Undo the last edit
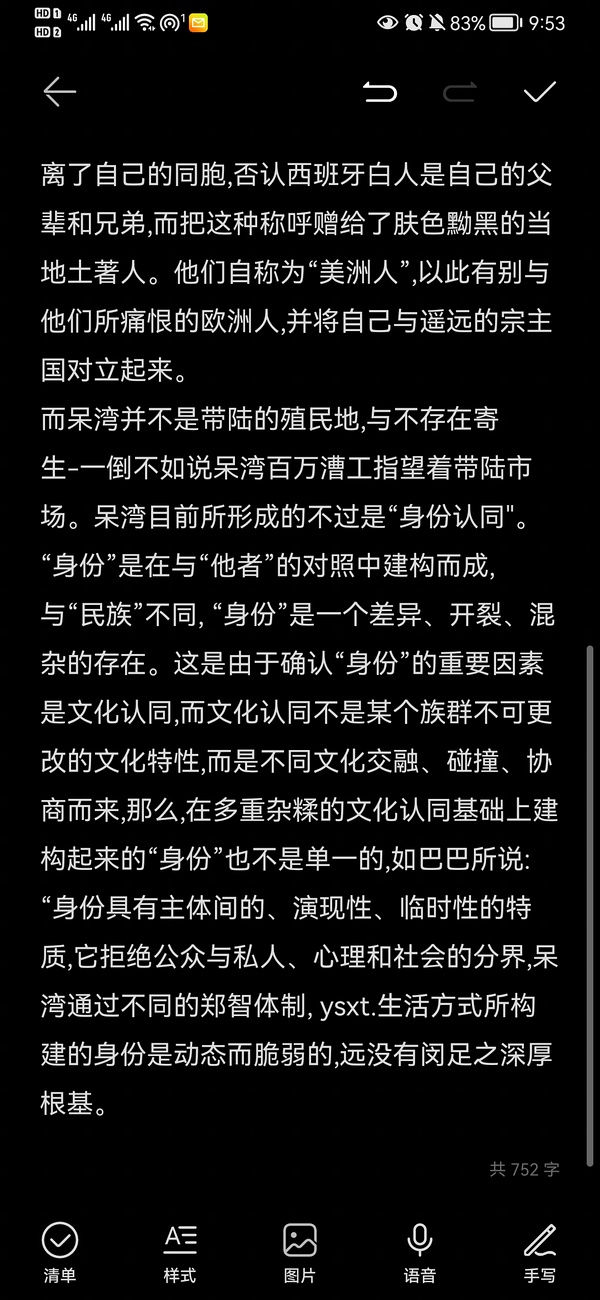This screenshot has height=1300, width=600. pyautogui.click(x=380, y=93)
